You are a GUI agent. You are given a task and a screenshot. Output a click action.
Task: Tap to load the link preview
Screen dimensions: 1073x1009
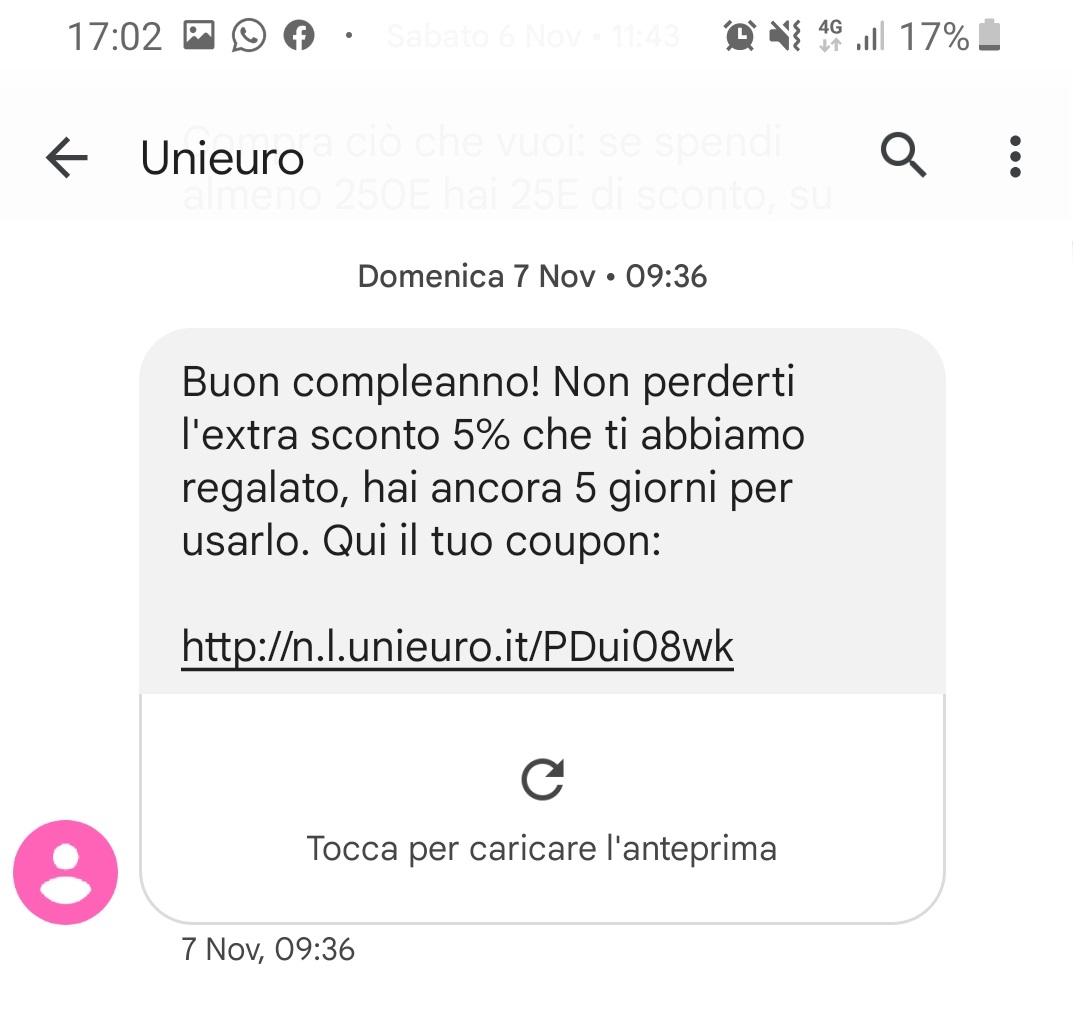[542, 808]
